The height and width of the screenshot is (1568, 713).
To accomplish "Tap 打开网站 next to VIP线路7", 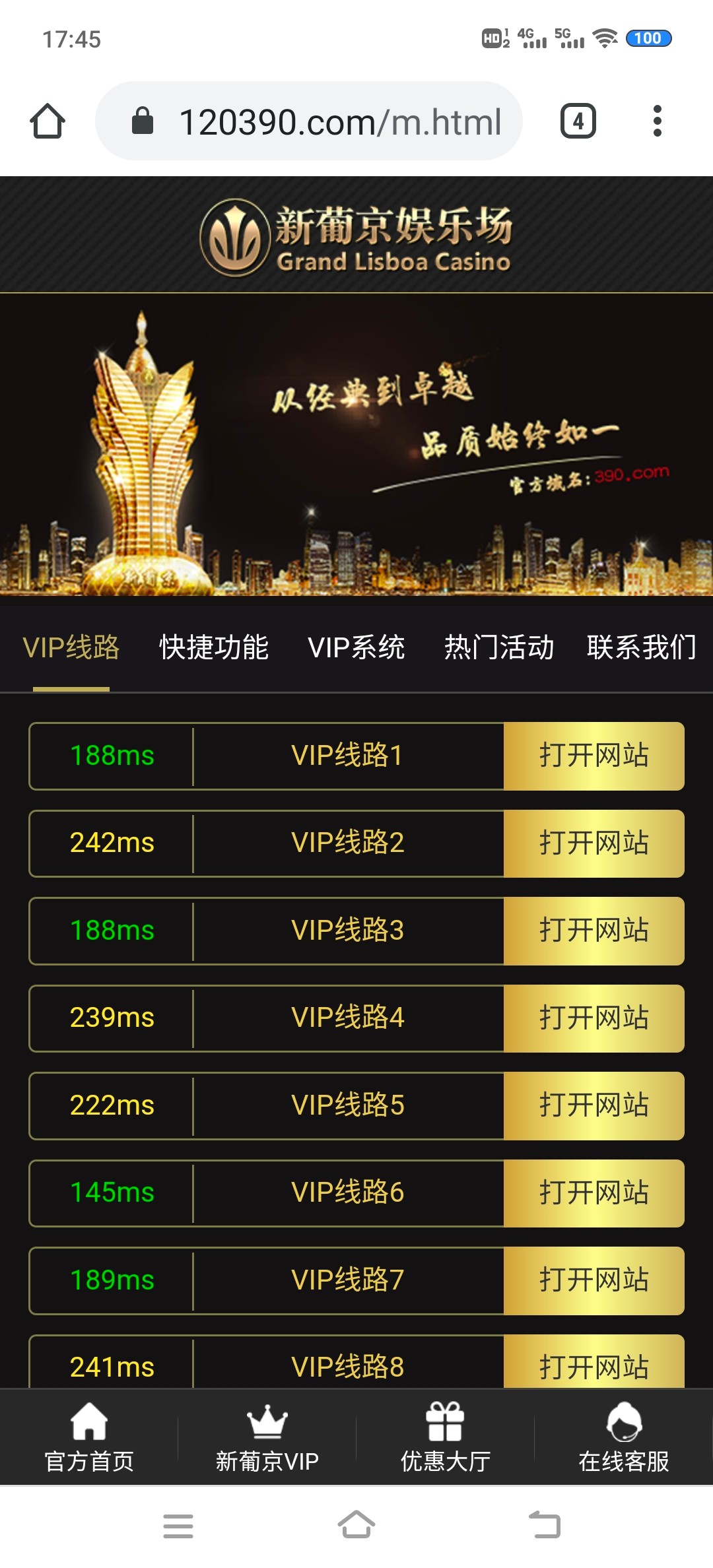I will point(594,1280).
